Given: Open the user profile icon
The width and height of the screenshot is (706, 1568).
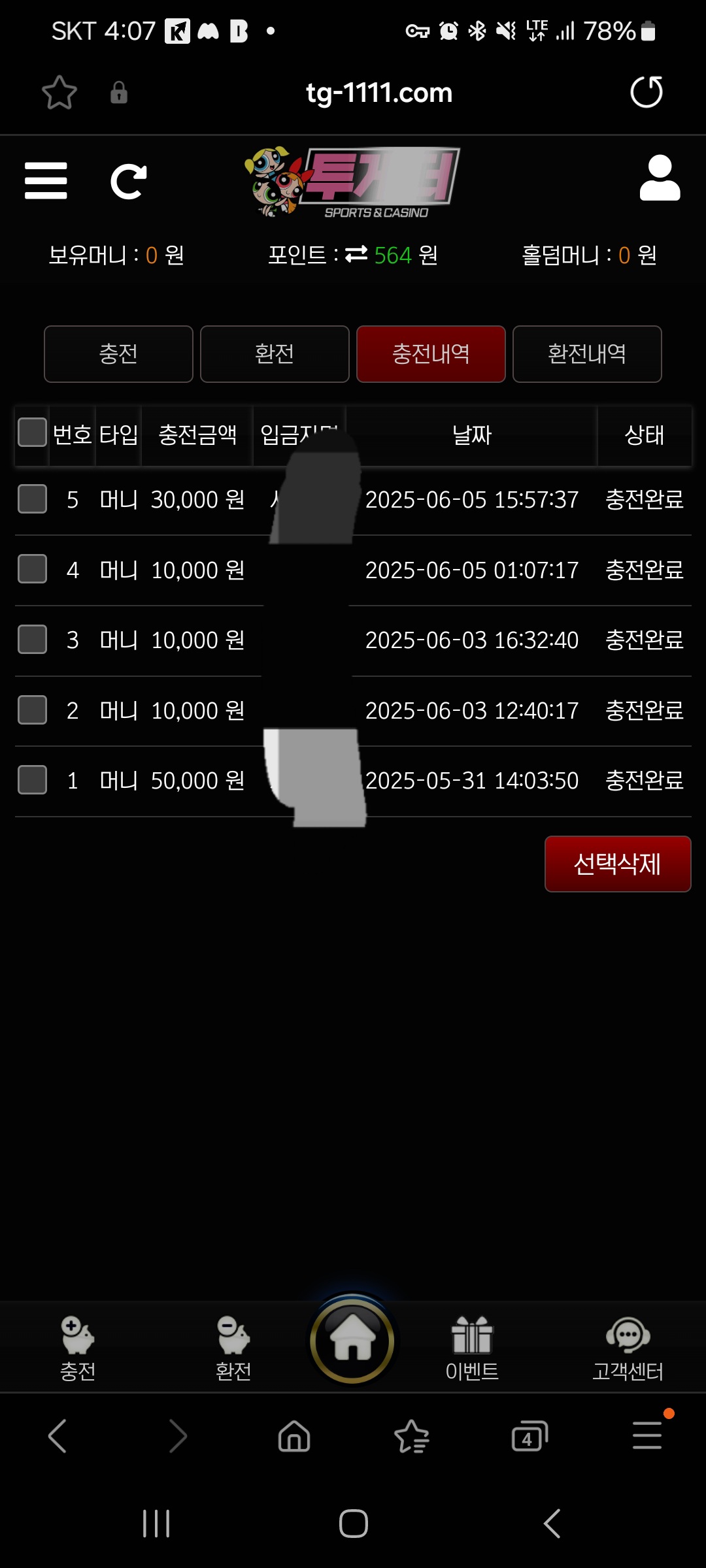Looking at the screenshot, I should (x=660, y=178).
